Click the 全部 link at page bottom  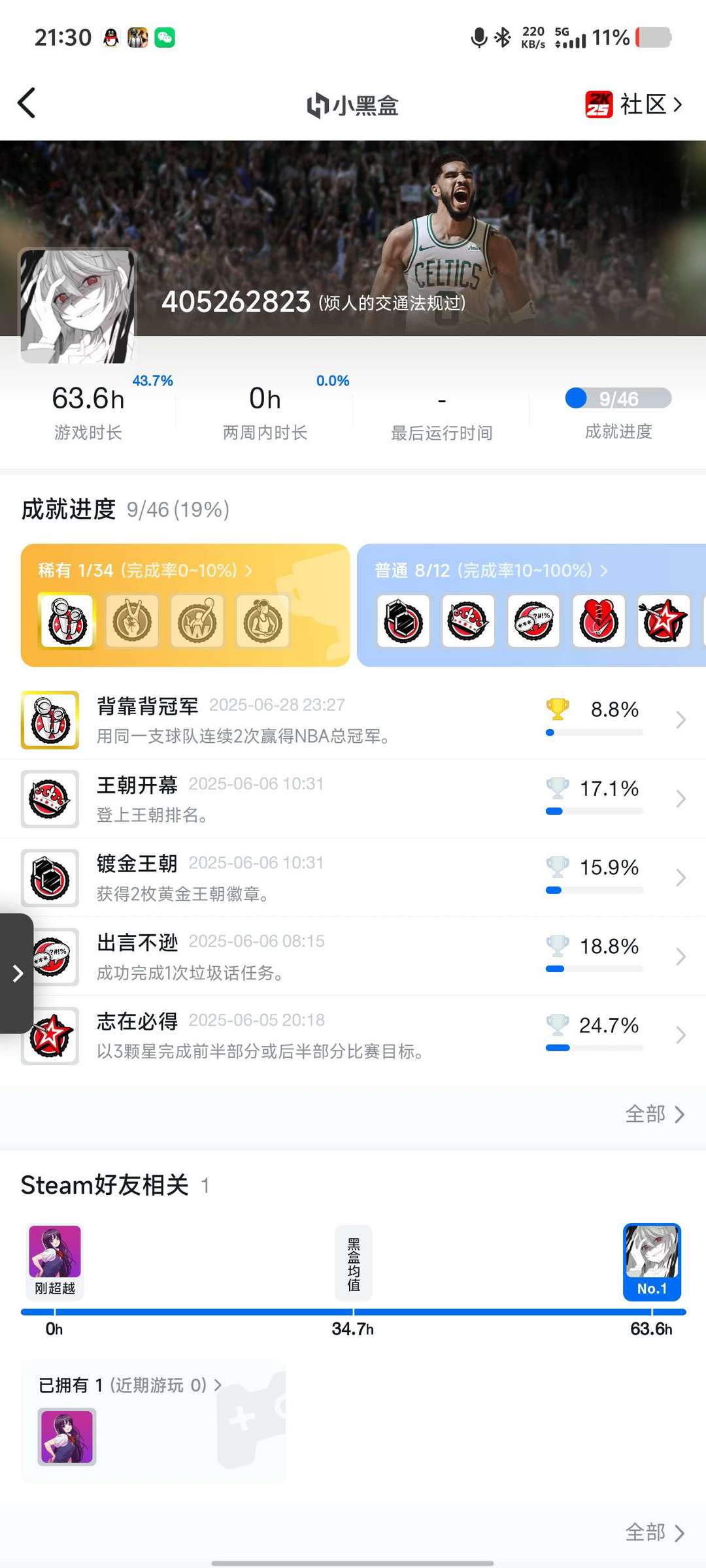[x=654, y=1533]
